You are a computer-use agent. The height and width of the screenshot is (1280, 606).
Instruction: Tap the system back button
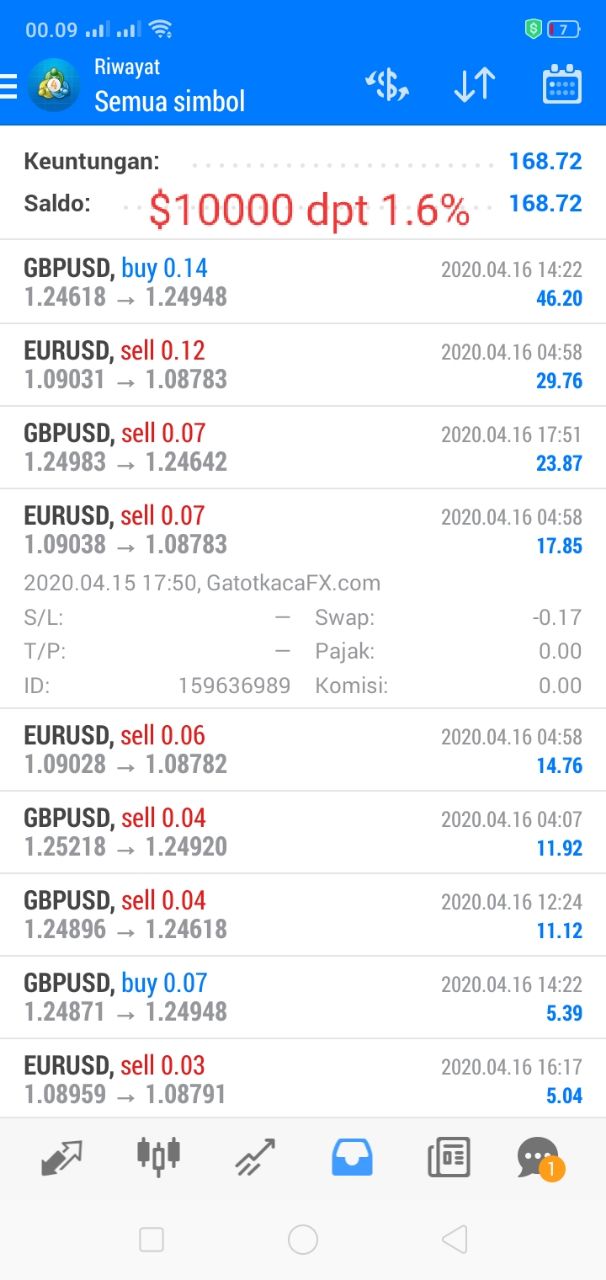click(x=454, y=1240)
